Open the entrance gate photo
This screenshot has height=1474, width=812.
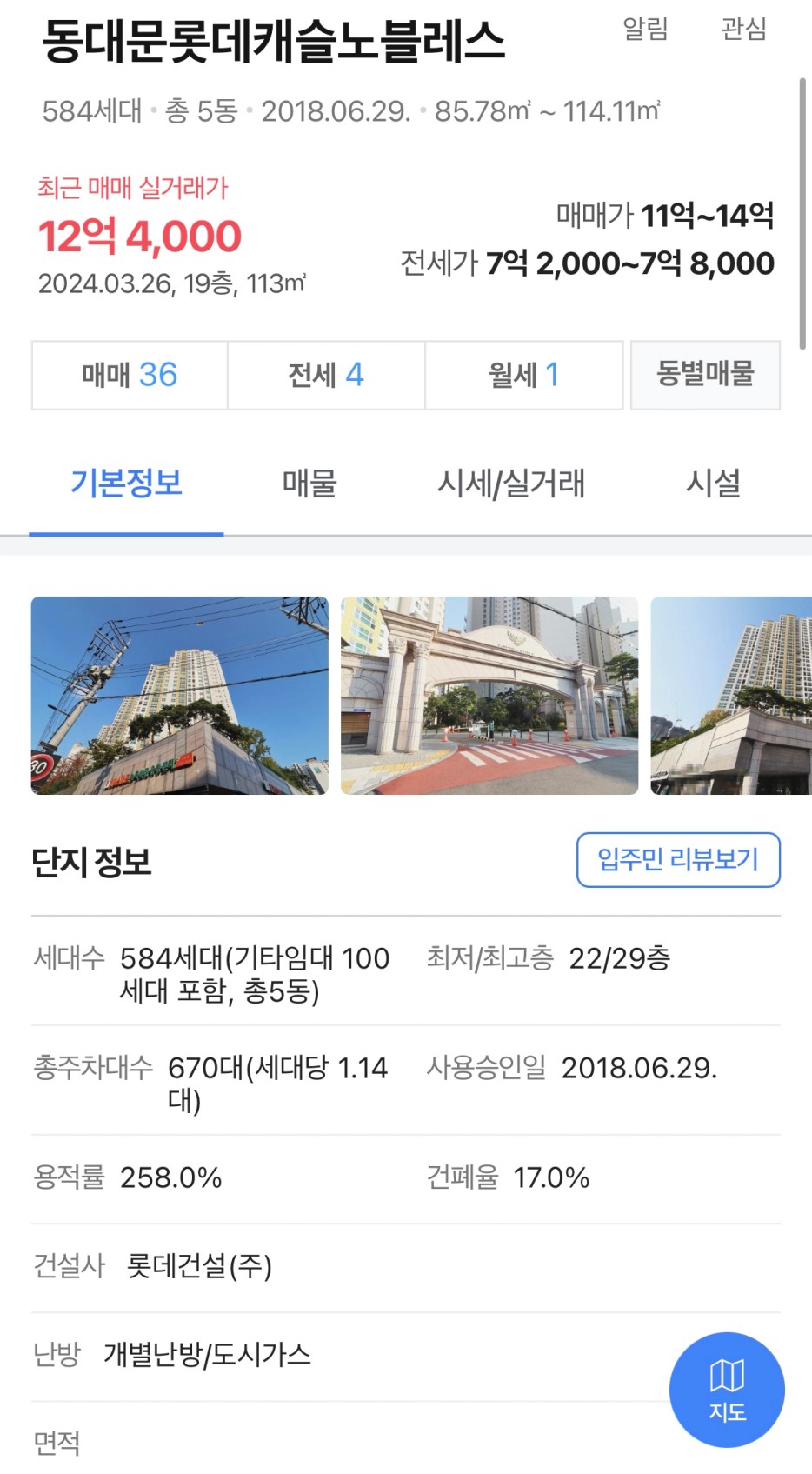[x=489, y=695]
